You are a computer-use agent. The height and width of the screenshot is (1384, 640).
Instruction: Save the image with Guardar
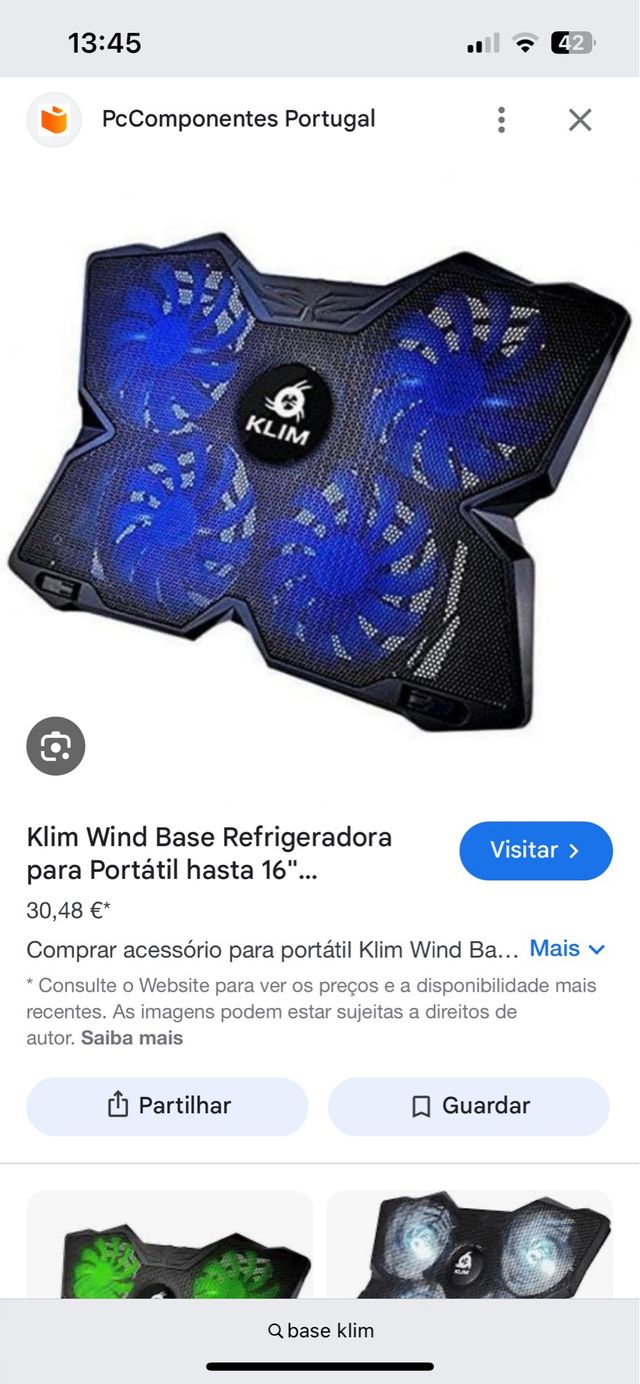point(469,1106)
